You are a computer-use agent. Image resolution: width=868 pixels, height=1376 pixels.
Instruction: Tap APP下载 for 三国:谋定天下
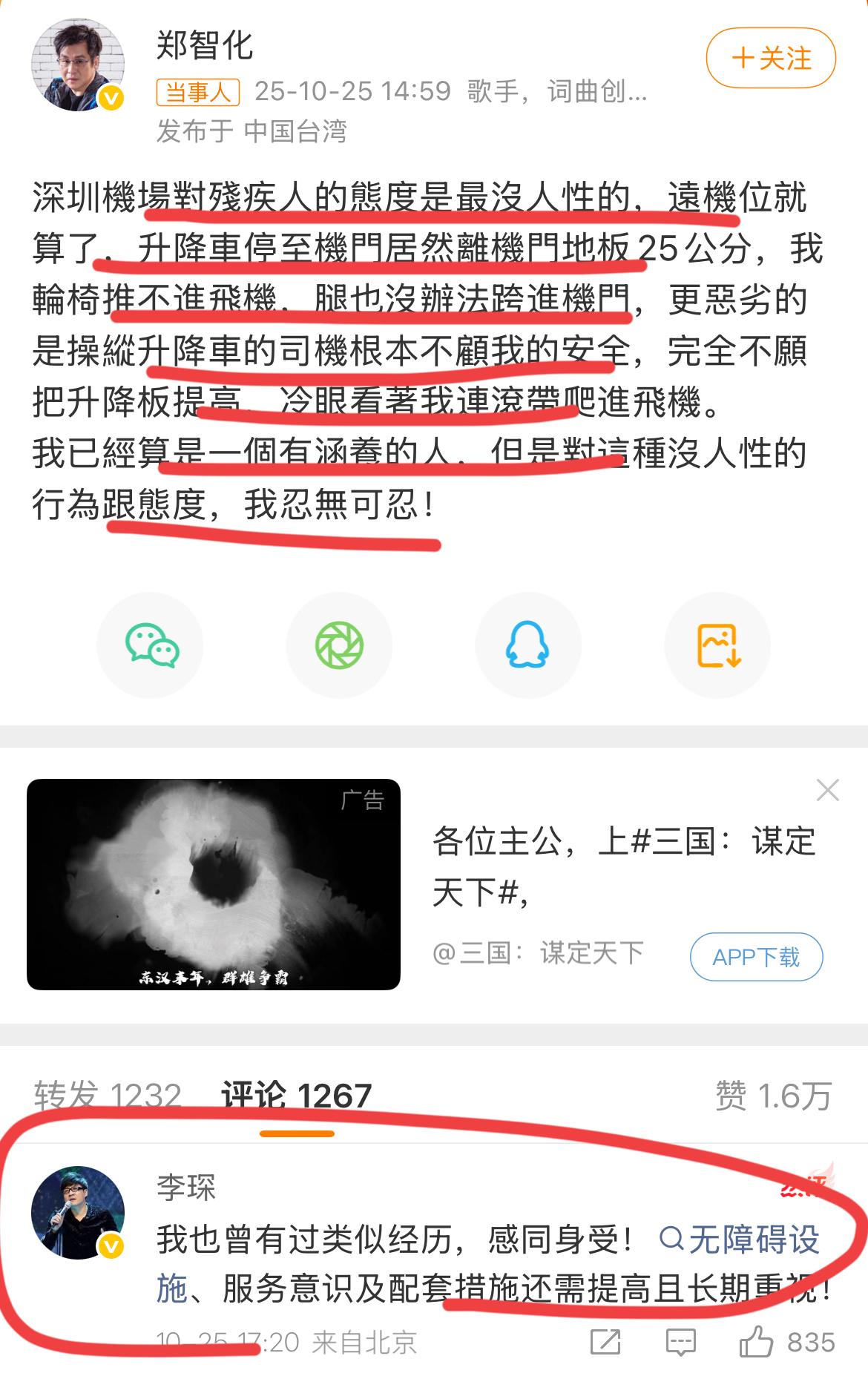point(756,957)
